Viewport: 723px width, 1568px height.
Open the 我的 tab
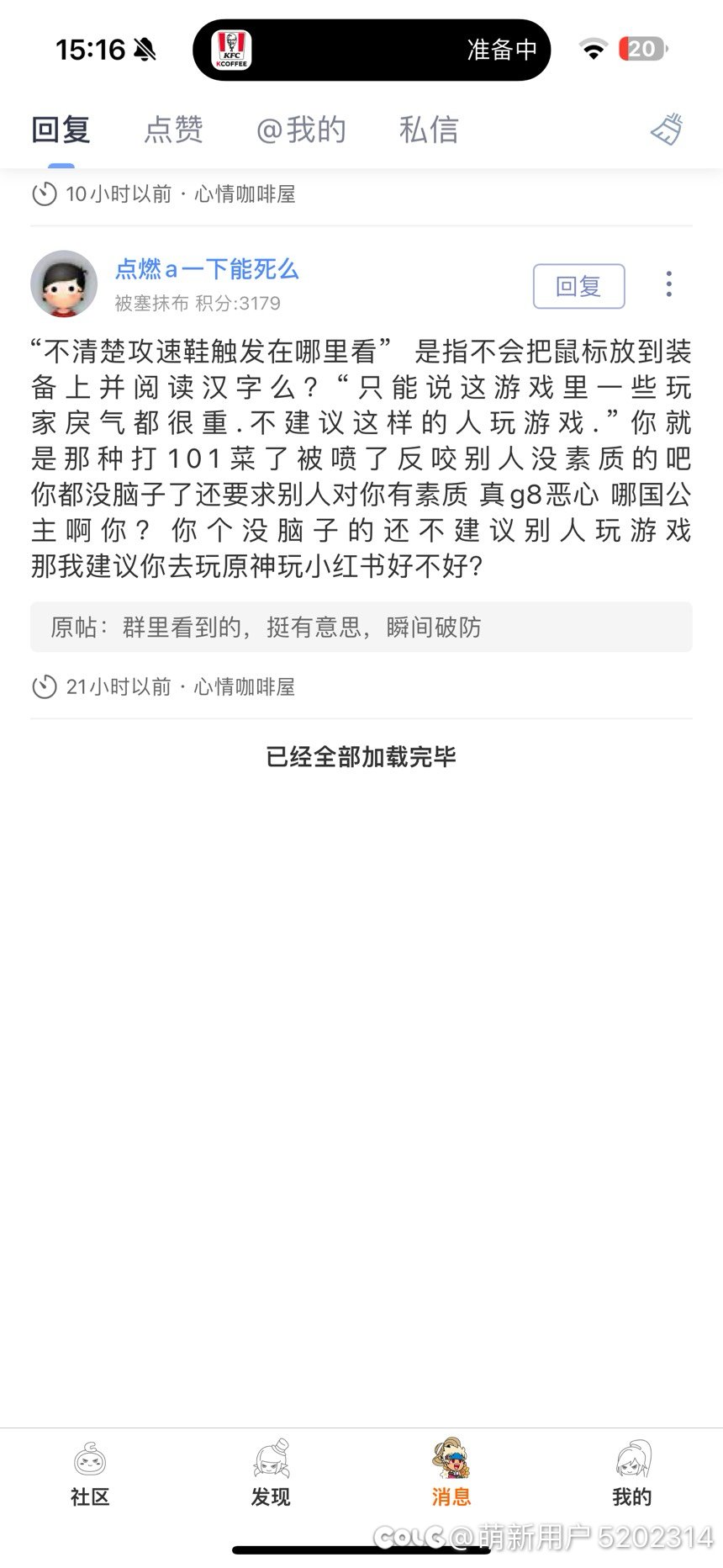[x=632, y=1474]
